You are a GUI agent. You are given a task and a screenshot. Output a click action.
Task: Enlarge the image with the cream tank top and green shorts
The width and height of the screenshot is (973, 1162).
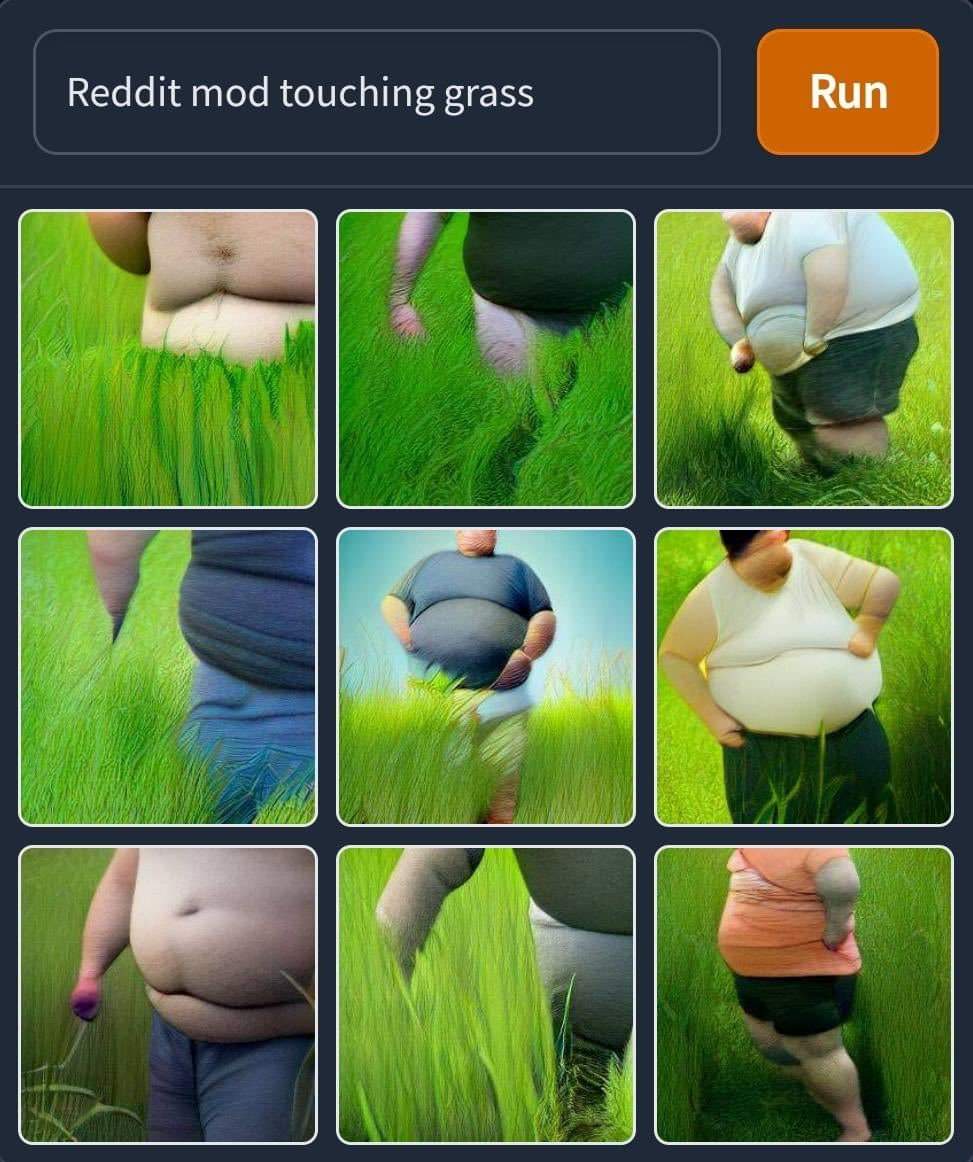803,676
